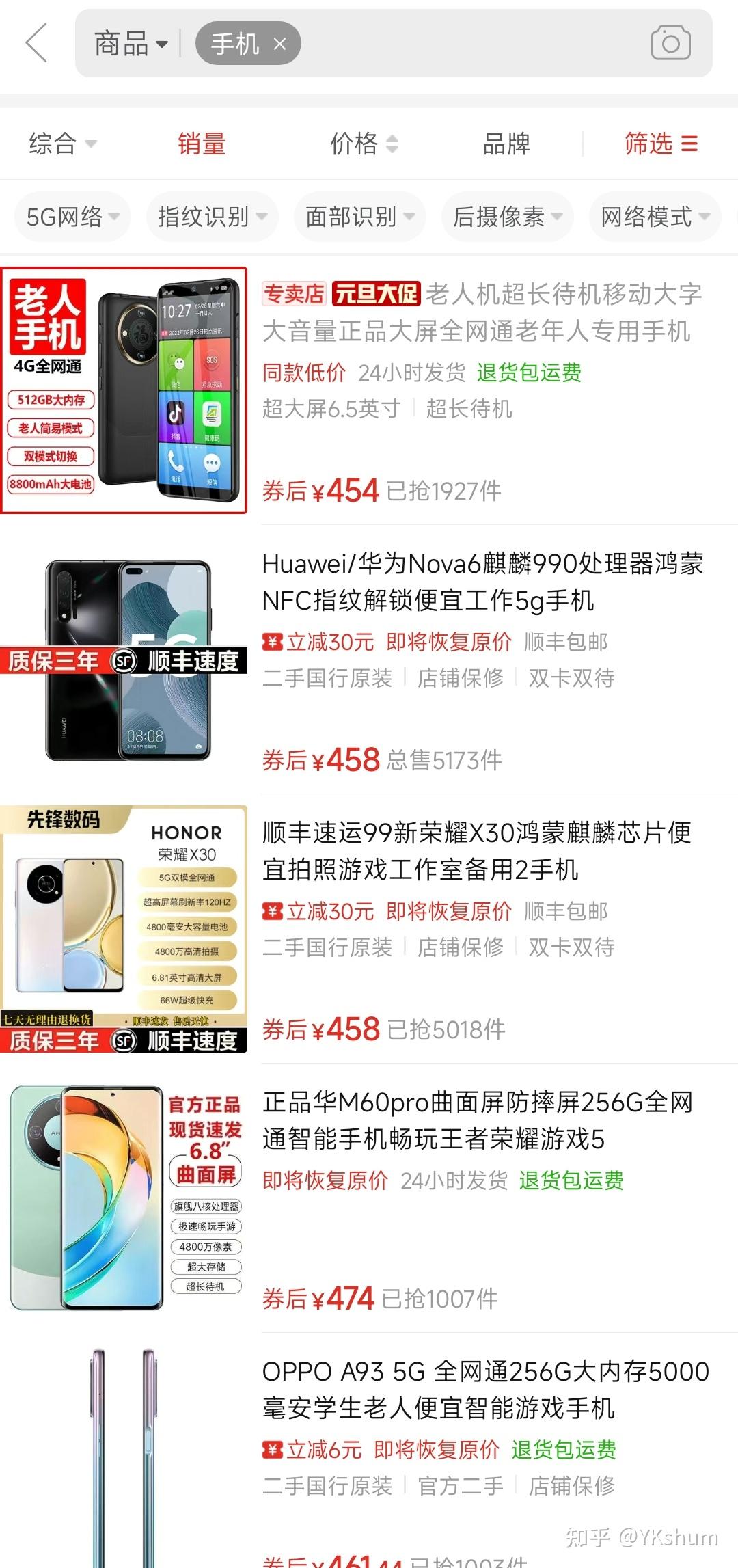Go back using the top-left arrow
The height and width of the screenshot is (1568, 738).
pyautogui.click(x=37, y=43)
